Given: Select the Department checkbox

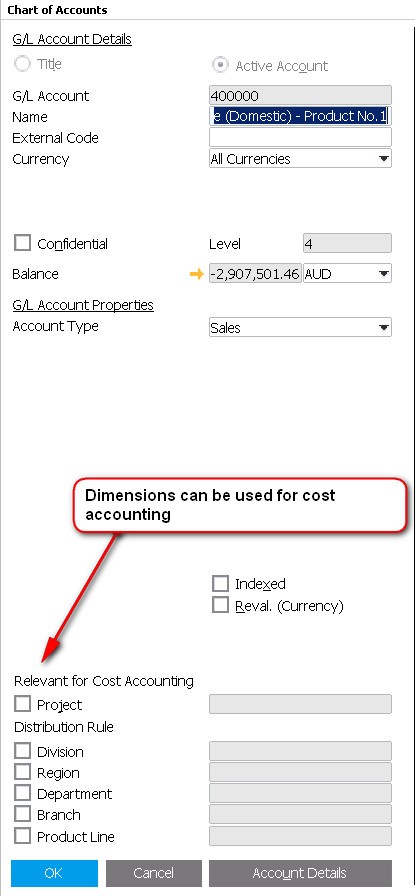Looking at the screenshot, I should click(22, 793).
